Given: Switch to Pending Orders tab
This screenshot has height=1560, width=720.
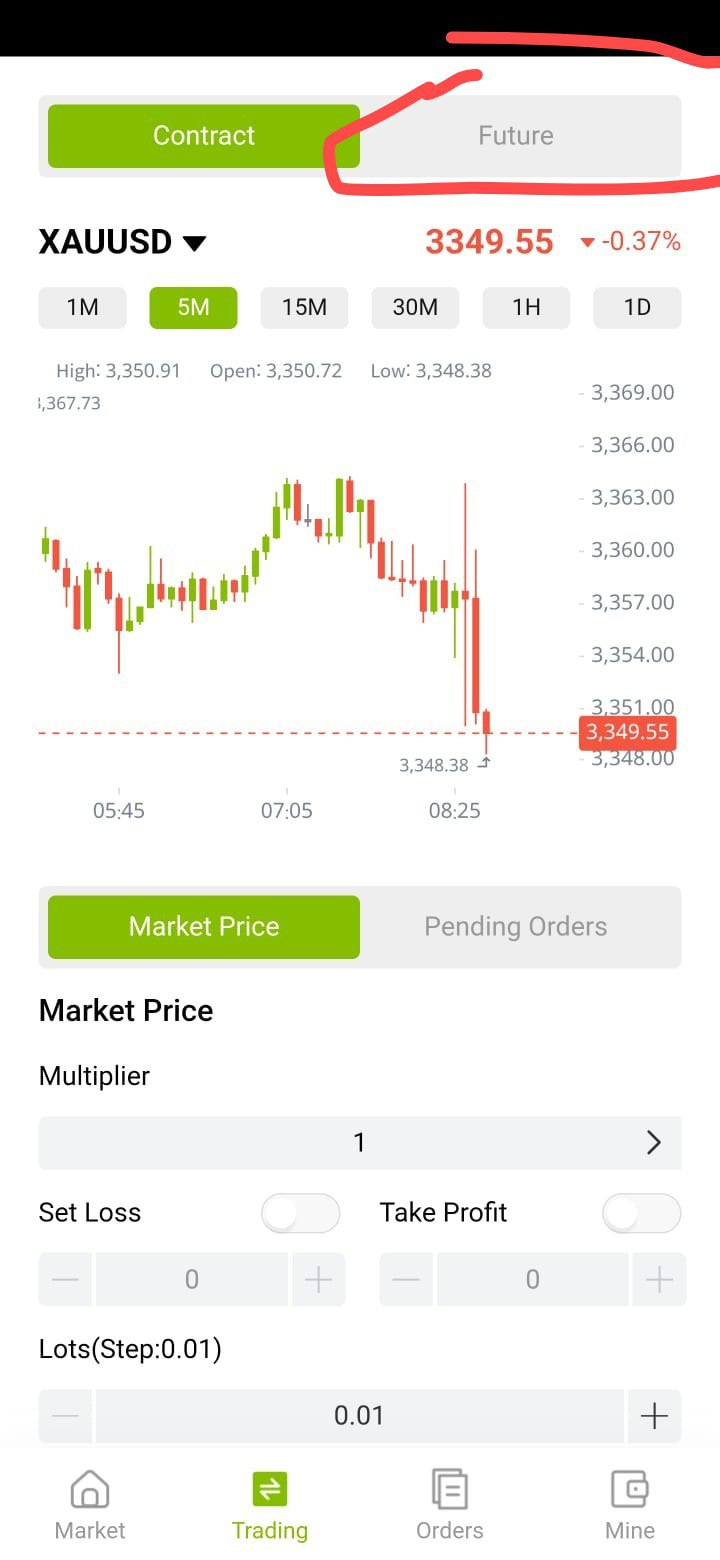Looking at the screenshot, I should pyautogui.click(x=516, y=927).
